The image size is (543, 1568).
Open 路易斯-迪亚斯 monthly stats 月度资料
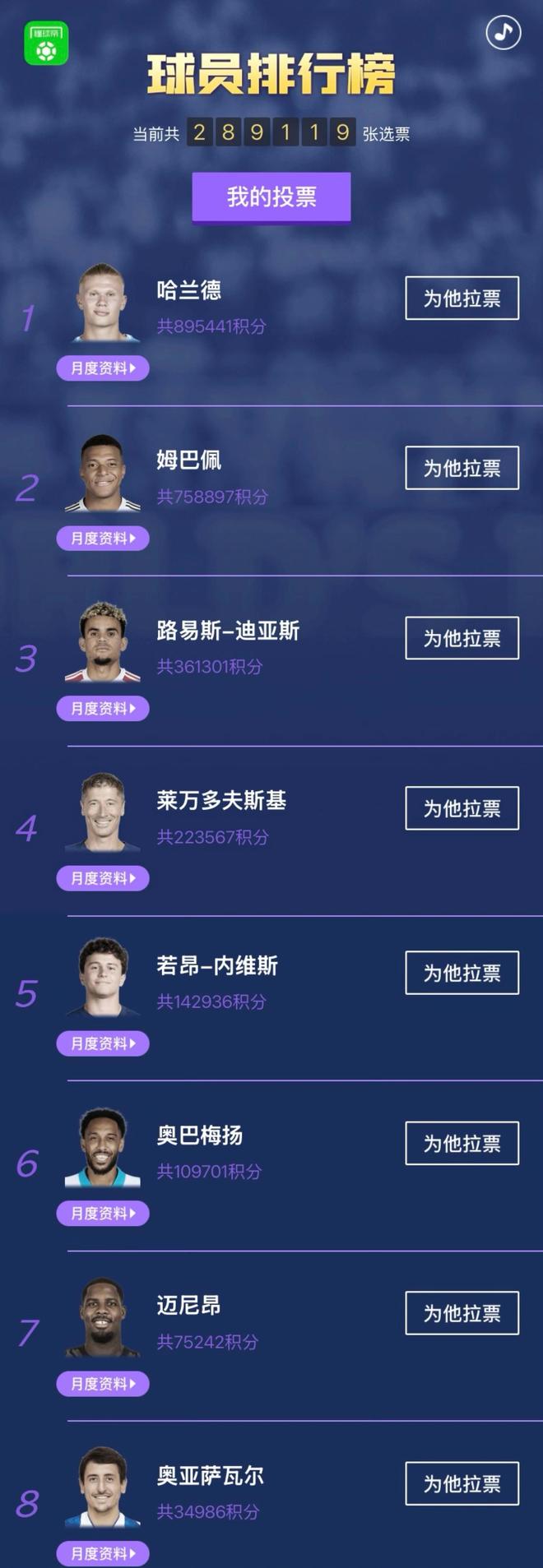(103, 709)
